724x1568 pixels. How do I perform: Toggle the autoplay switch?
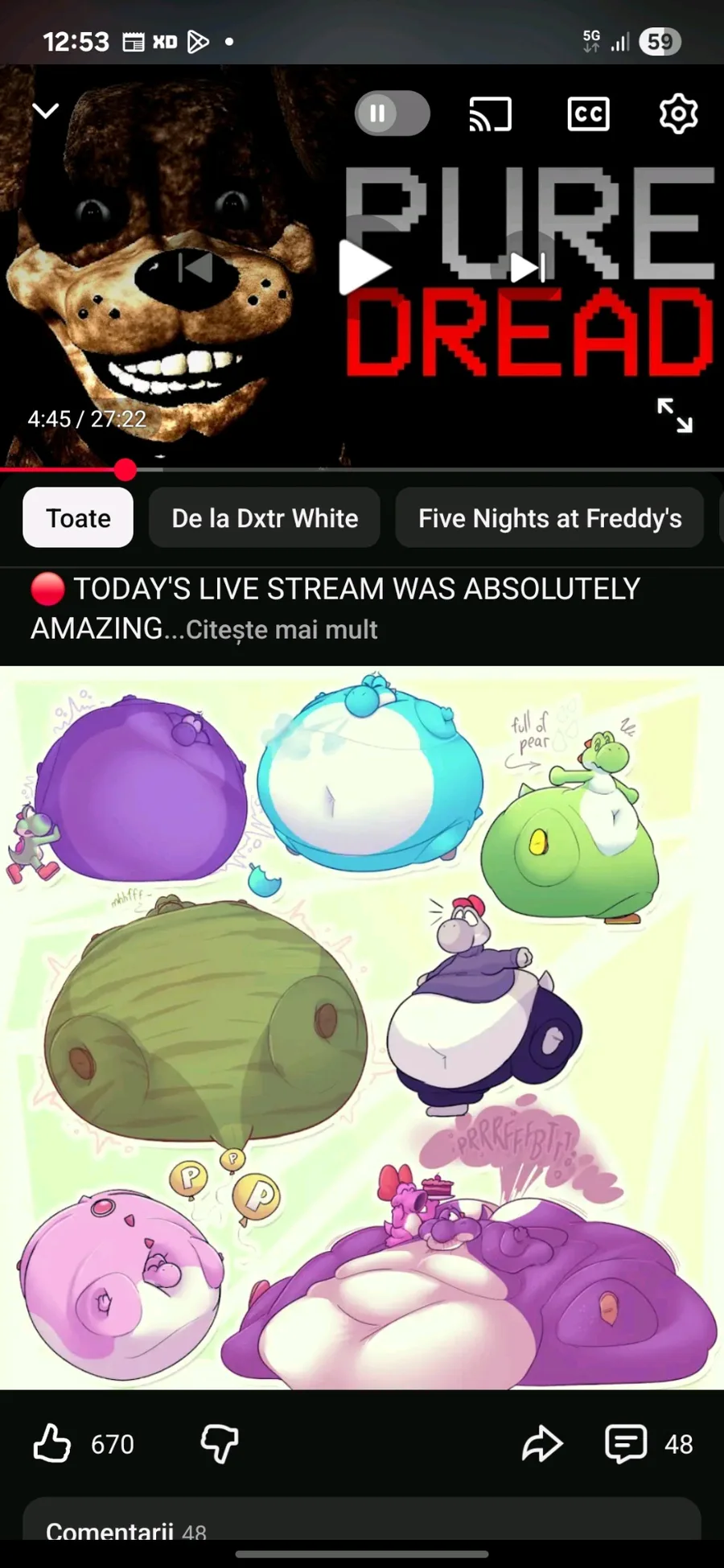393,113
